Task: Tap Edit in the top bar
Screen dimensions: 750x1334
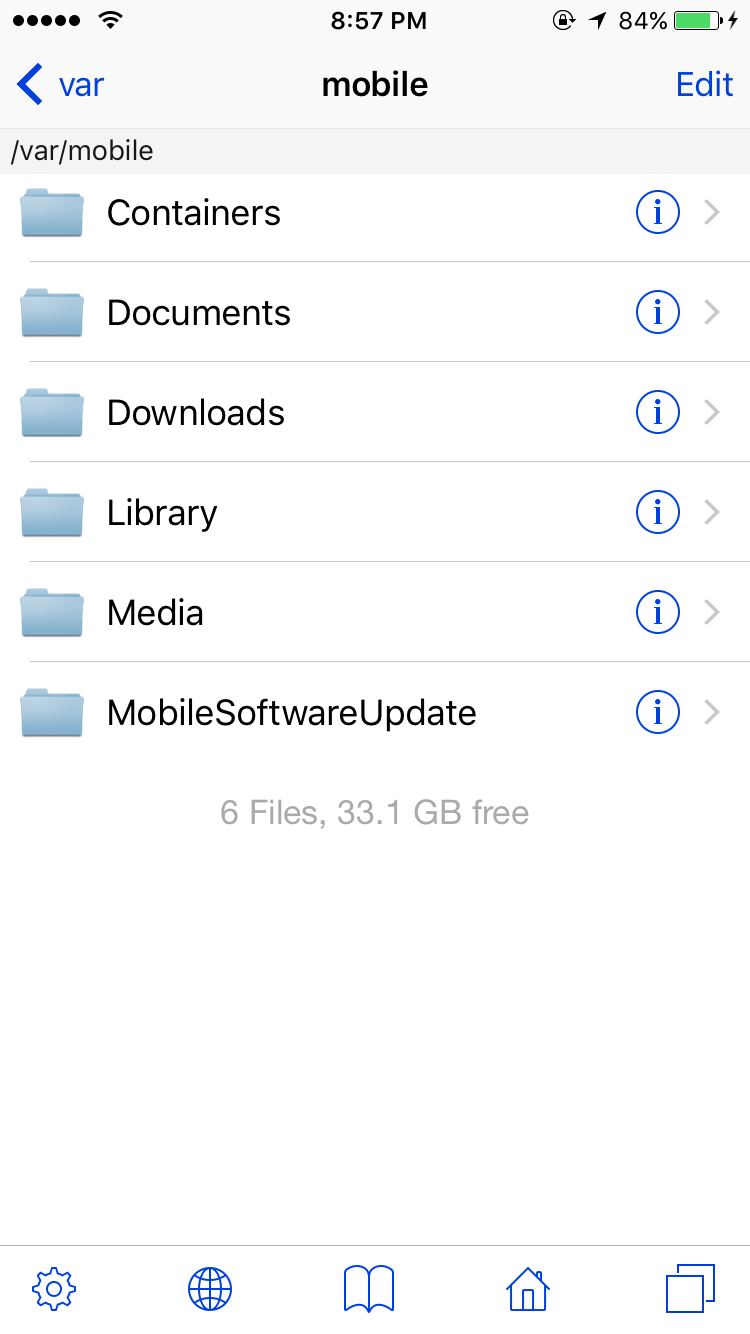Action: [705, 84]
